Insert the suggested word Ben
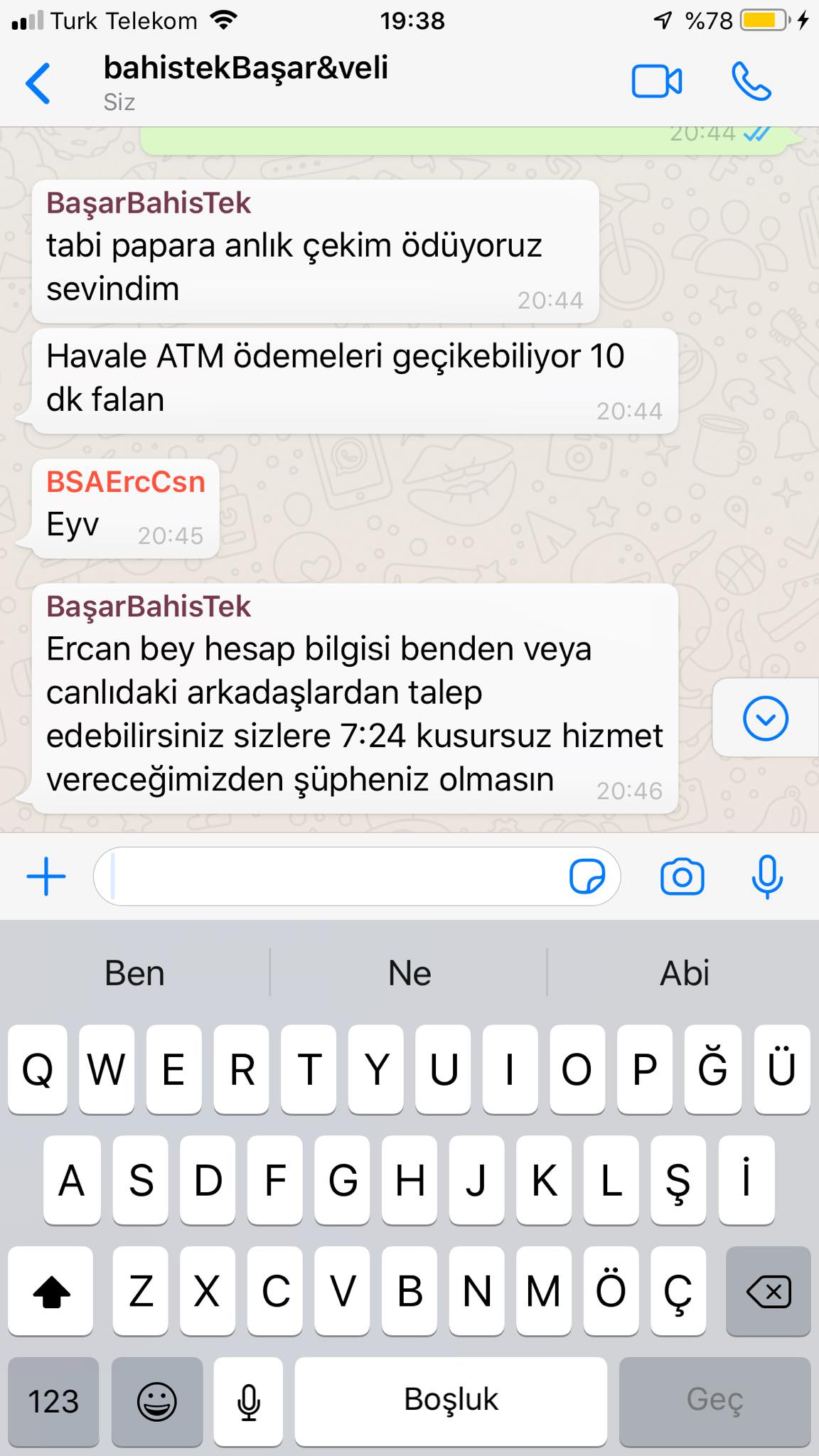The image size is (819, 1456). coord(135,973)
